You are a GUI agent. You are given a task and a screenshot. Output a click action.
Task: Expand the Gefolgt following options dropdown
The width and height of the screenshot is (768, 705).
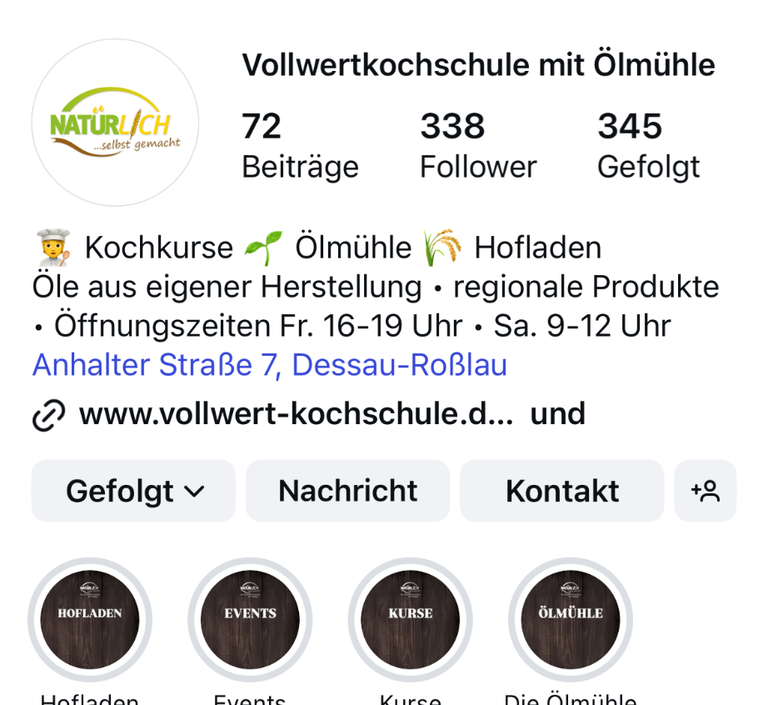pyautogui.click(x=134, y=491)
